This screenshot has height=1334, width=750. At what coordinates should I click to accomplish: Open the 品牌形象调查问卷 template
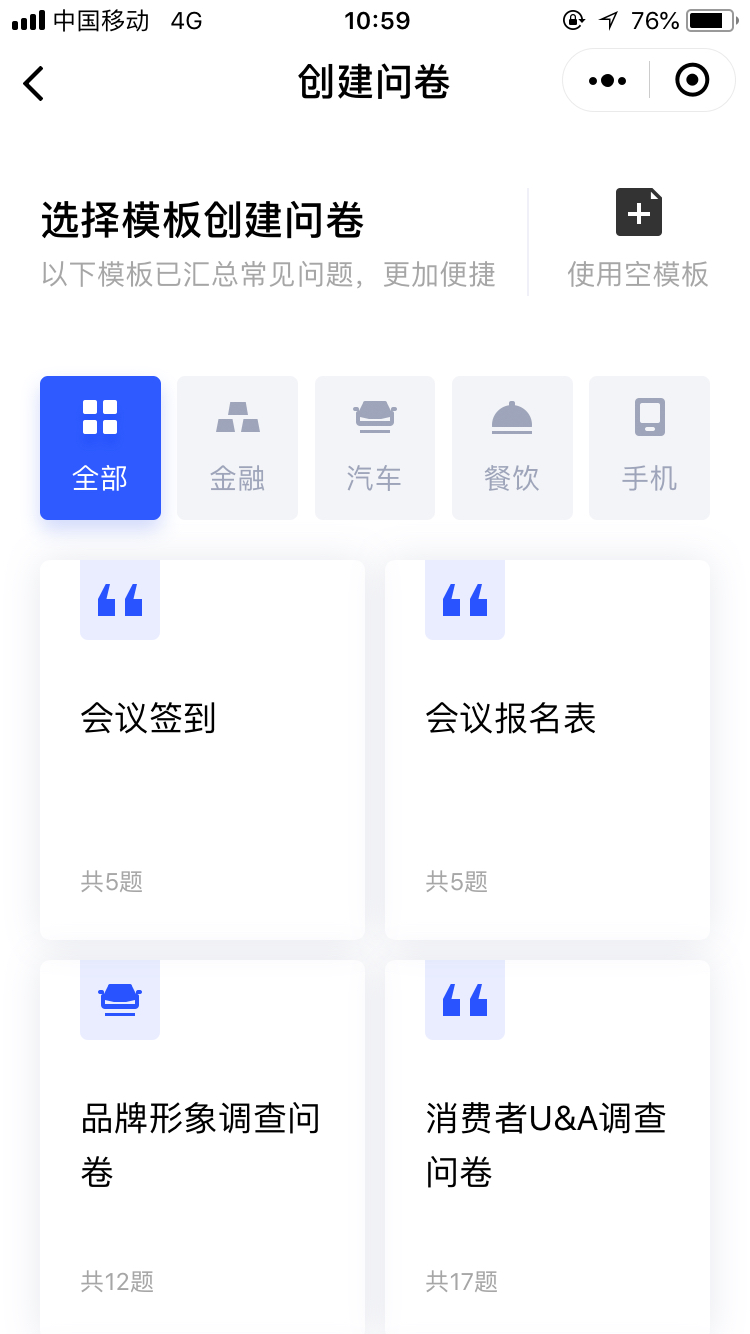pyautogui.click(x=202, y=1146)
